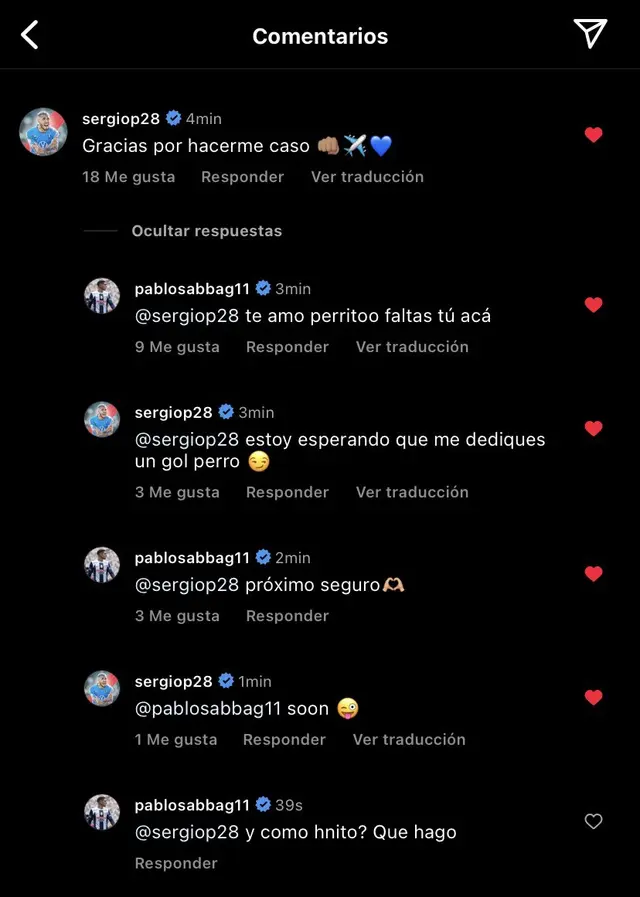Unlike the "próximo seguro" reply
This screenshot has width=640, height=897.
[x=593, y=573]
